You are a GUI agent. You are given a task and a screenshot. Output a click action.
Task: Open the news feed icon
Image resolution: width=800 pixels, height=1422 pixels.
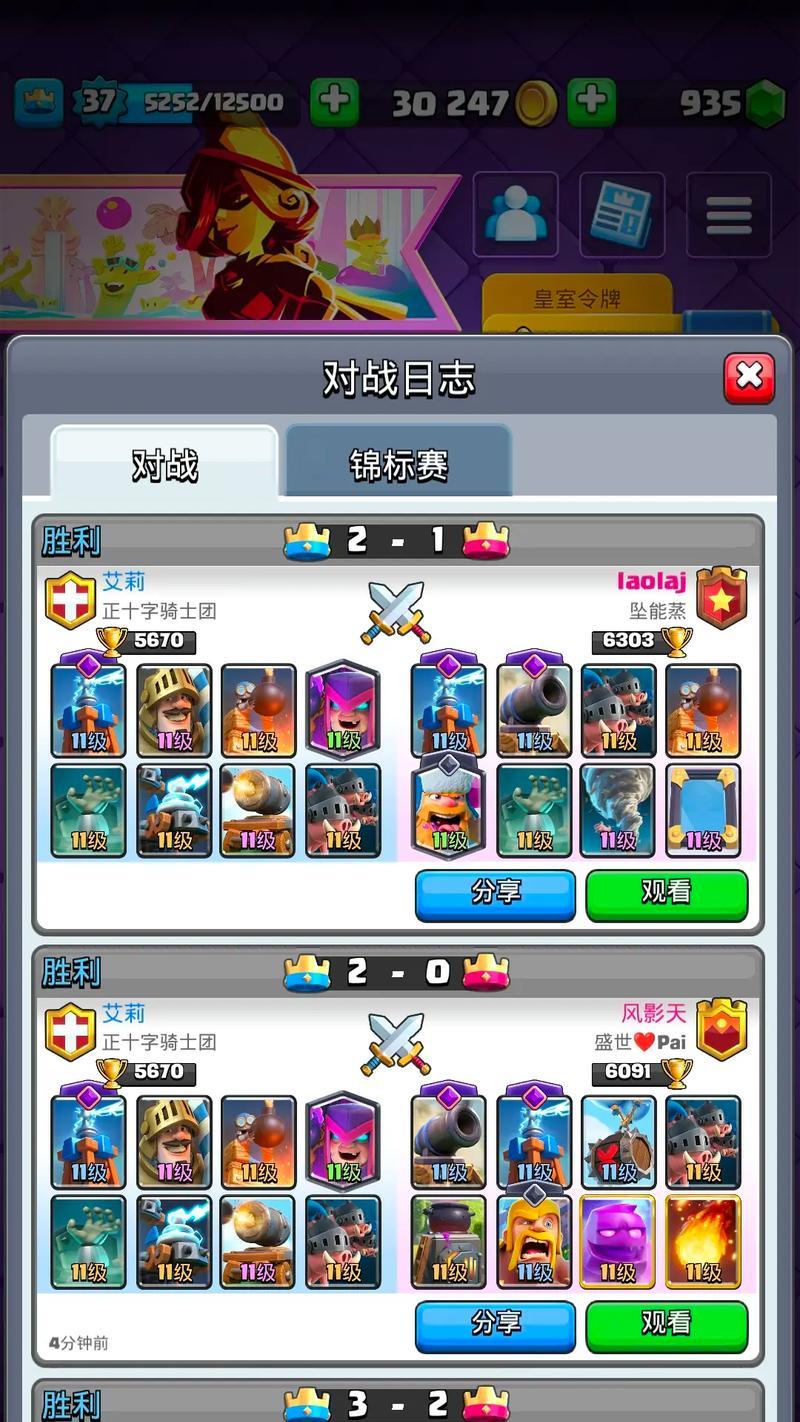point(621,214)
